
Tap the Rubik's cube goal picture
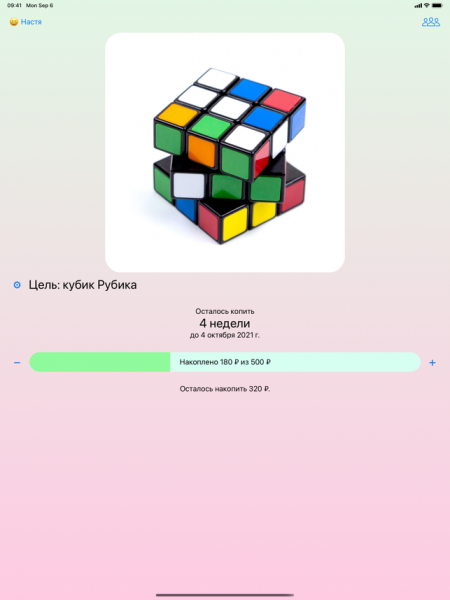[225, 152]
